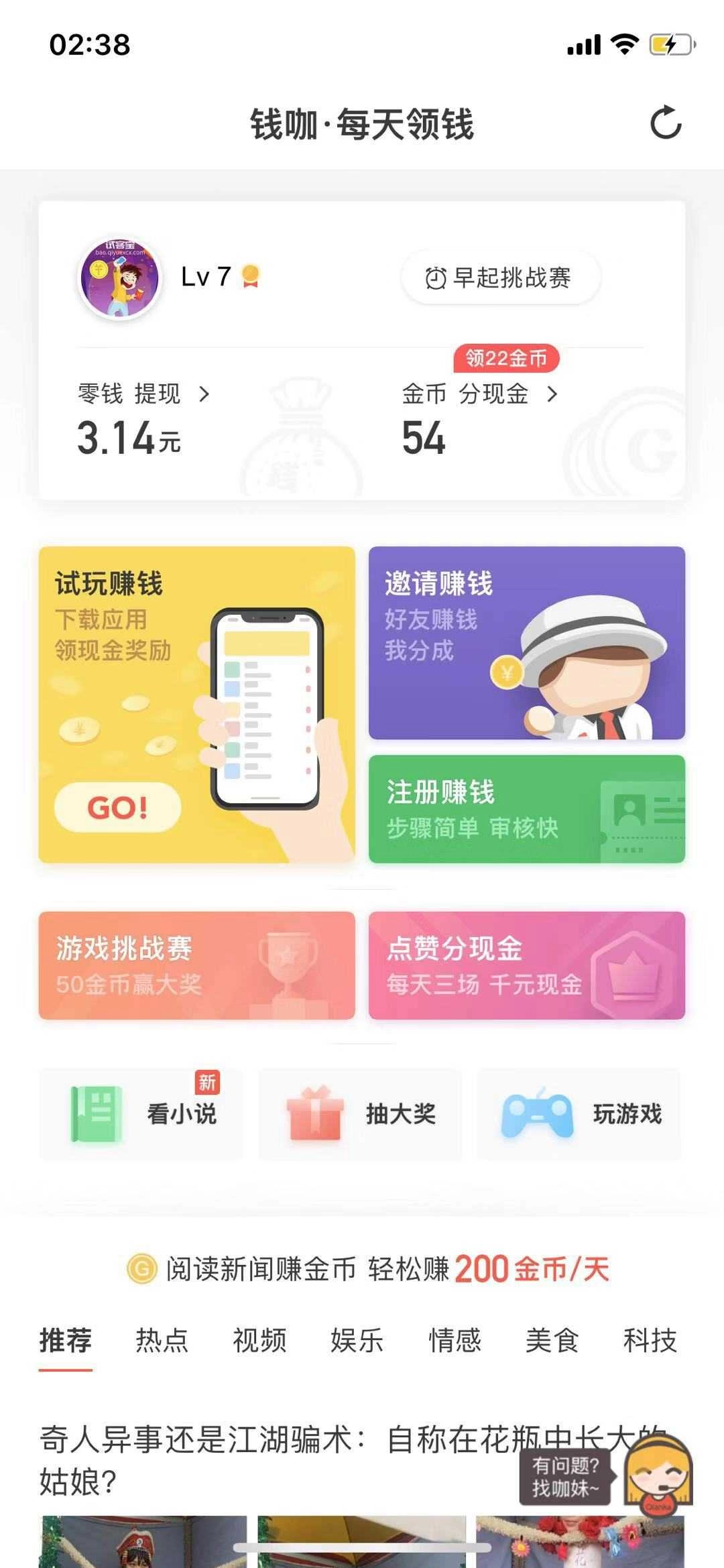Claim the 领22金币 reward badge
This screenshot has height=1568, width=724.
click(506, 359)
